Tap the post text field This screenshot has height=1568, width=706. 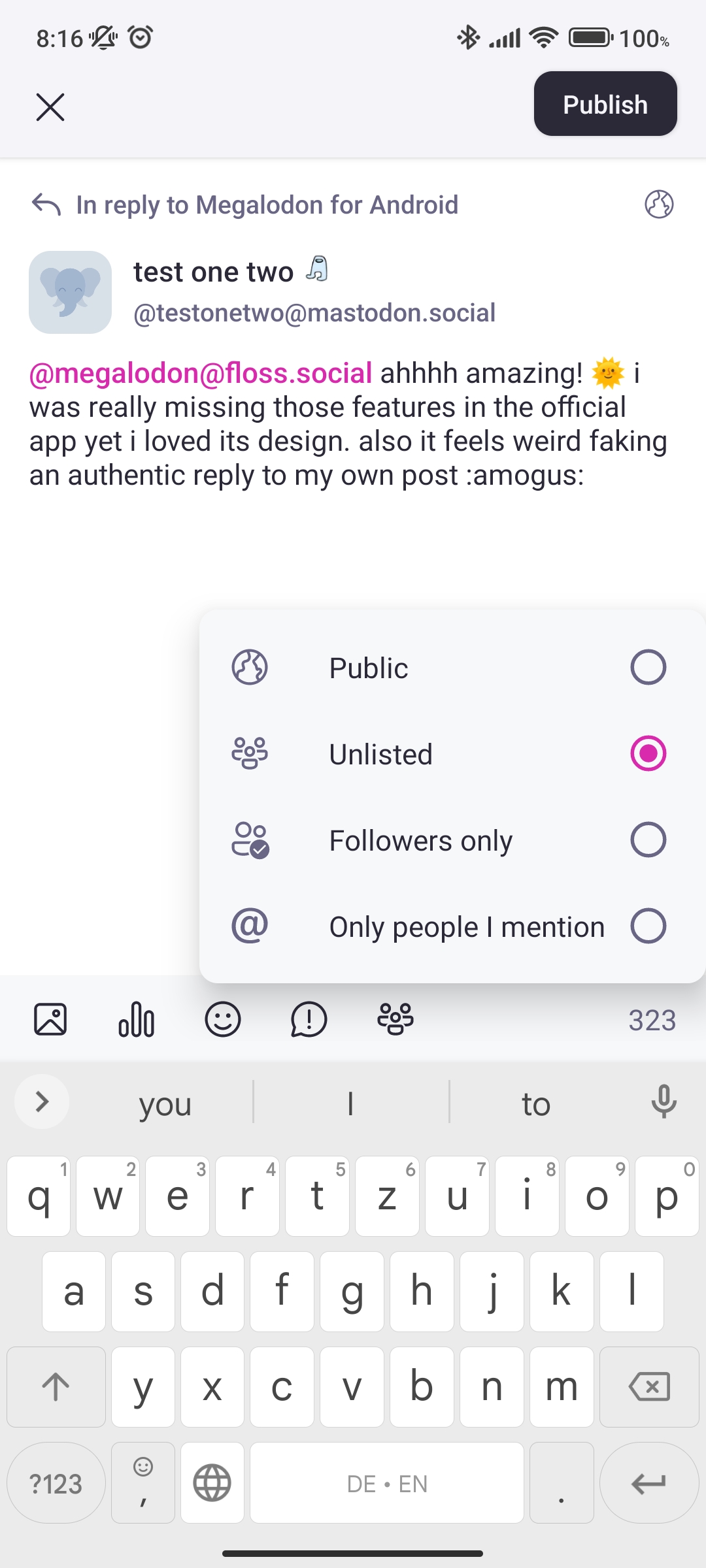click(x=346, y=425)
